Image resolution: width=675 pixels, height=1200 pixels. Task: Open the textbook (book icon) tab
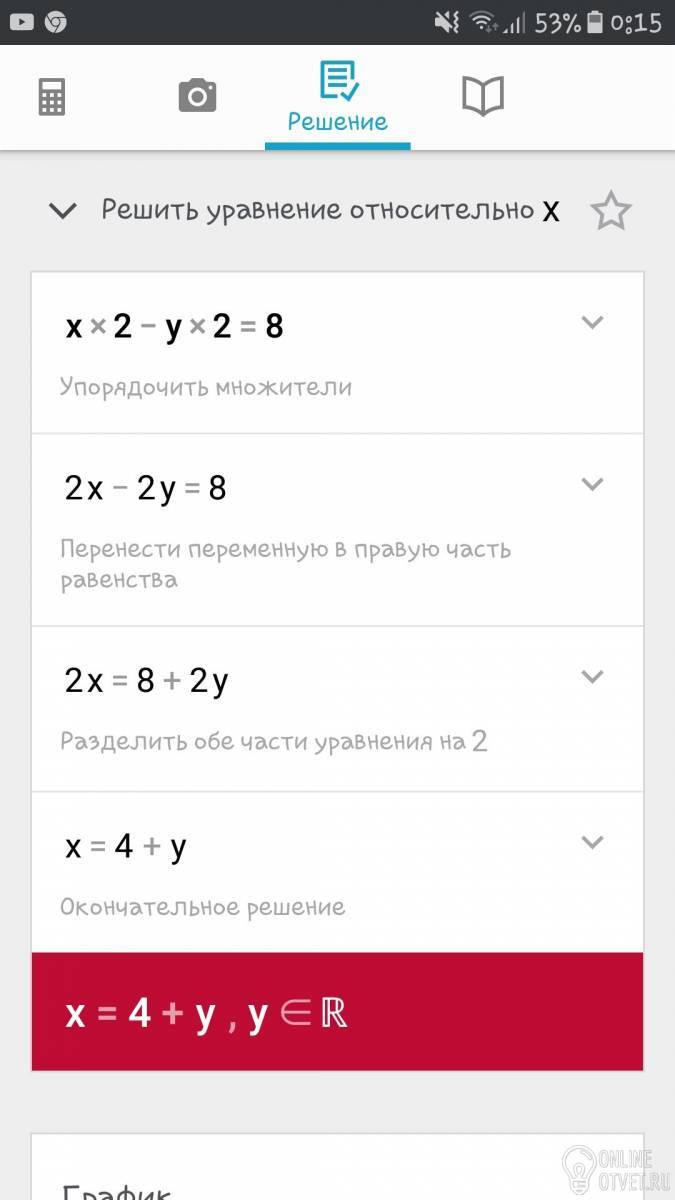(x=483, y=97)
